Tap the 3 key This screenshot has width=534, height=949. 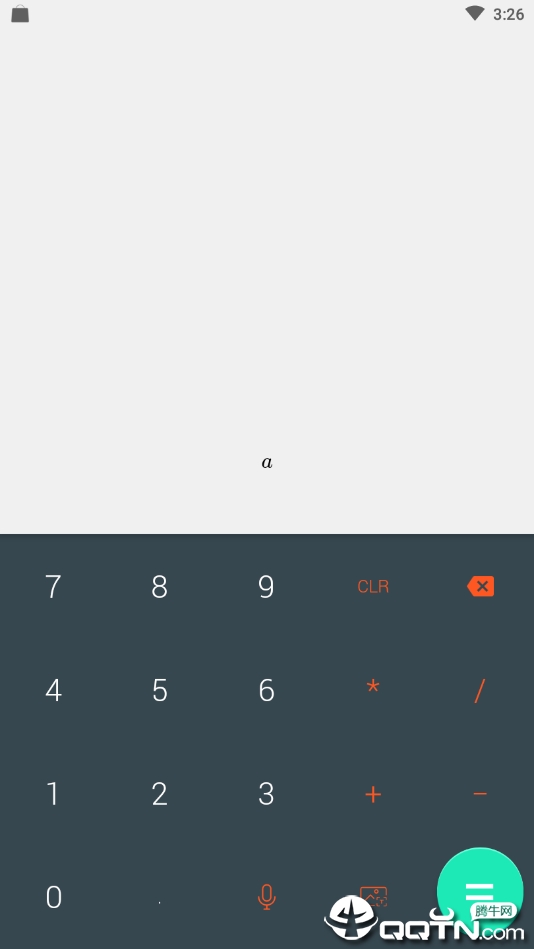(x=266, y=793)
